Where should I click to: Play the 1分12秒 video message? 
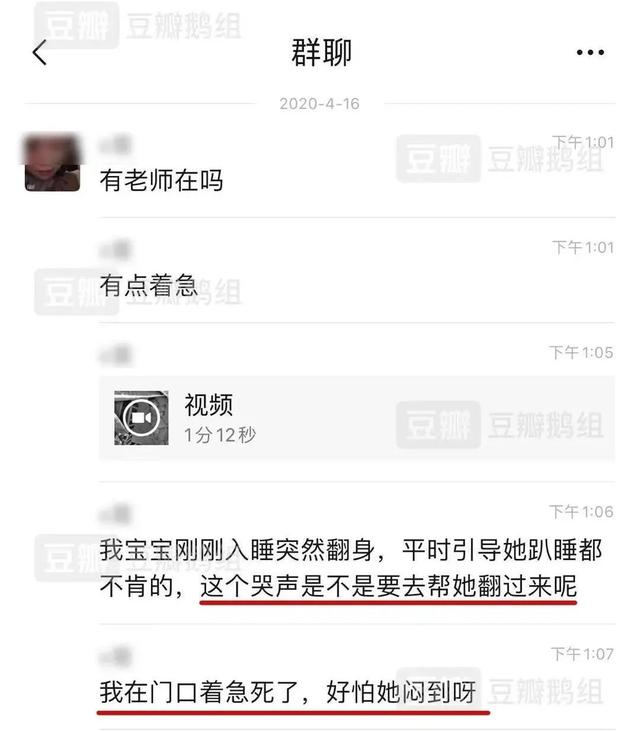point(141,417)
